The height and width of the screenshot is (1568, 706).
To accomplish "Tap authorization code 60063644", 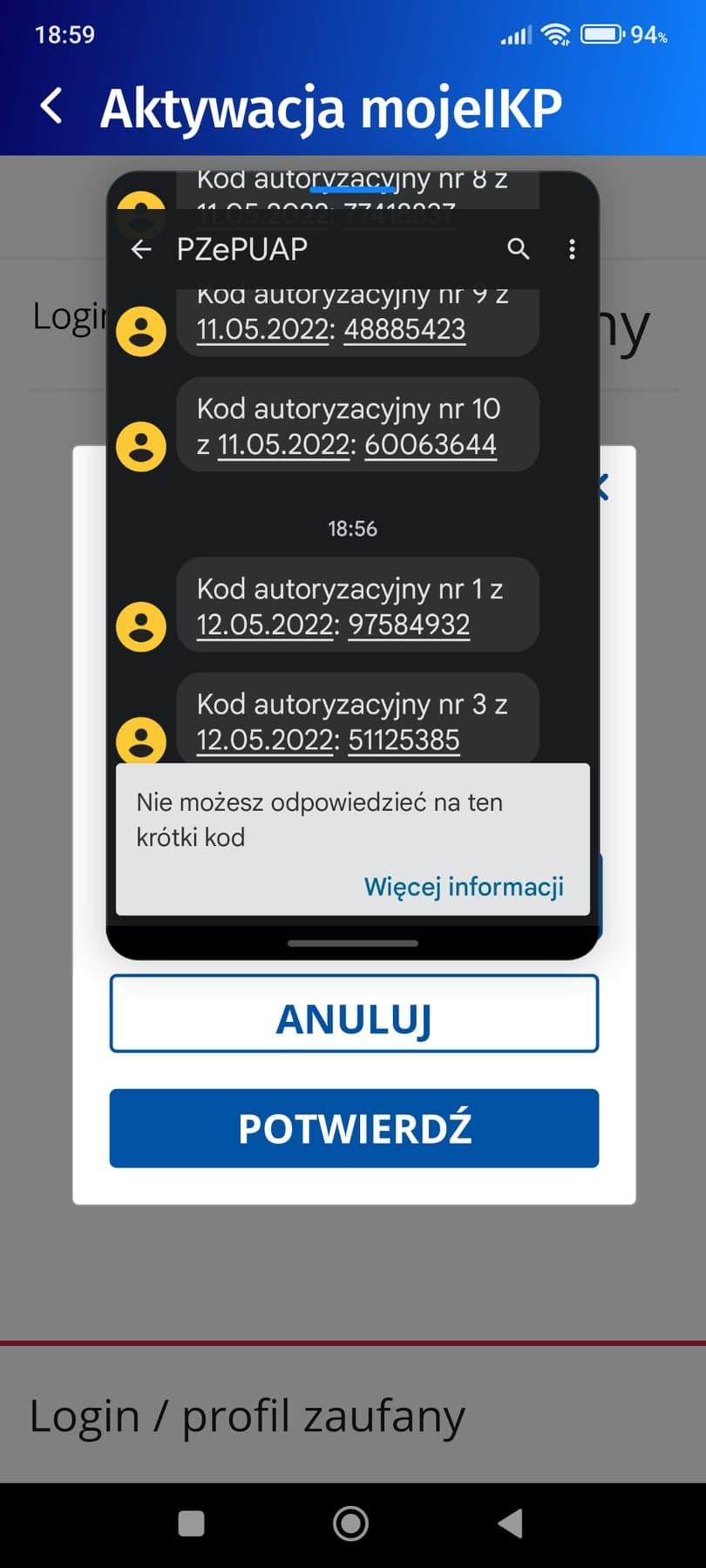I will pos(430,444).
